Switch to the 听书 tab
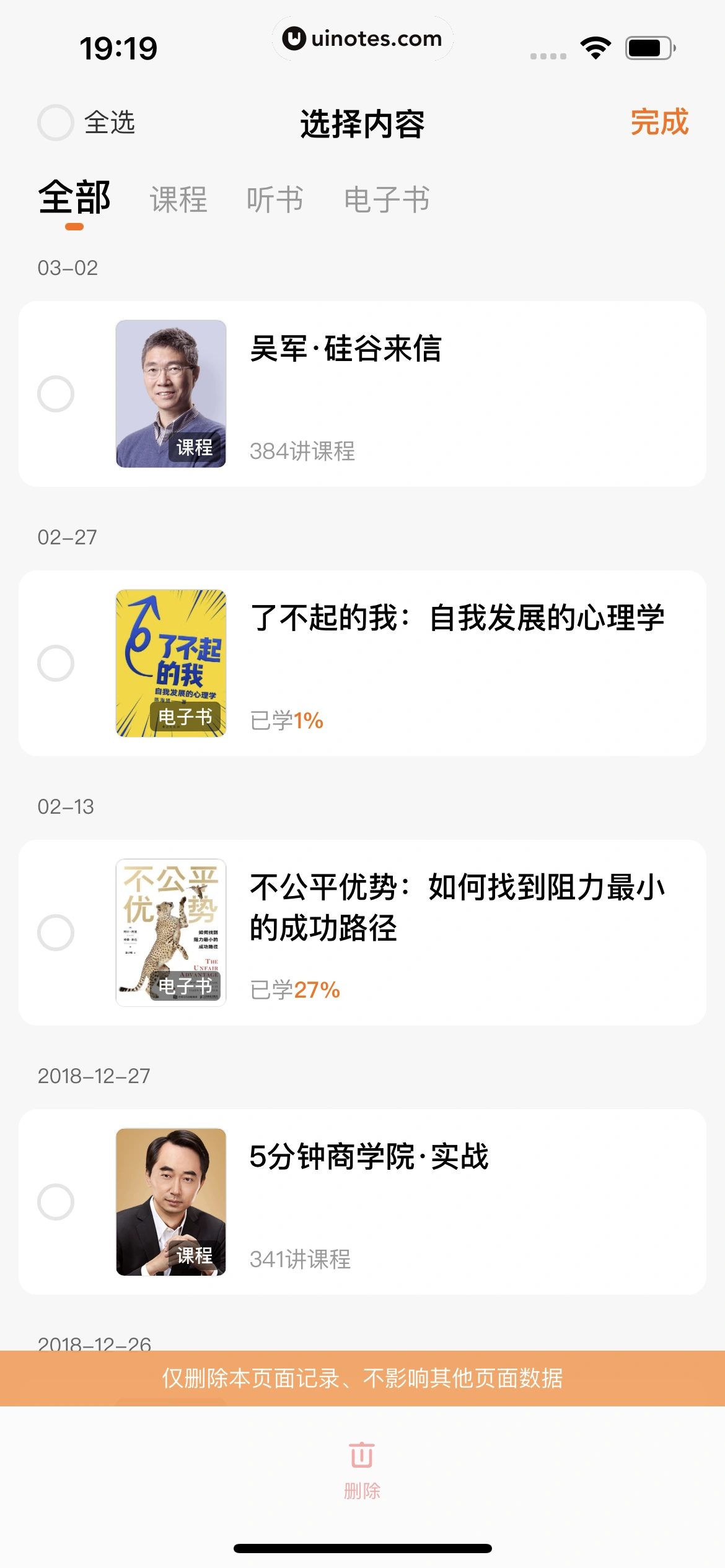 click(x=275, y=199)
